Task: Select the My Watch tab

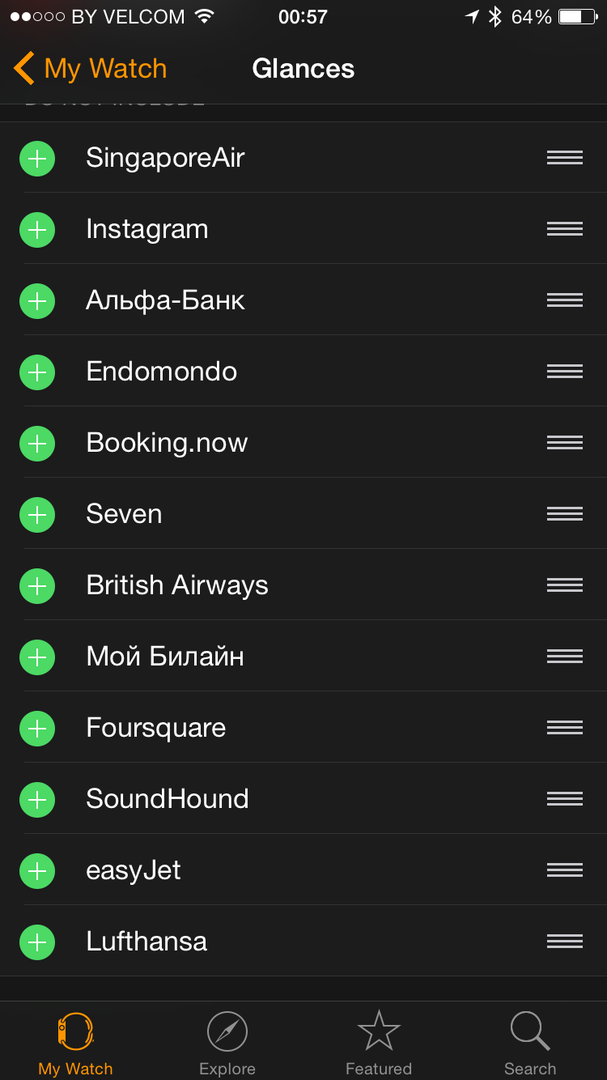Action: tap(76, 1040)
